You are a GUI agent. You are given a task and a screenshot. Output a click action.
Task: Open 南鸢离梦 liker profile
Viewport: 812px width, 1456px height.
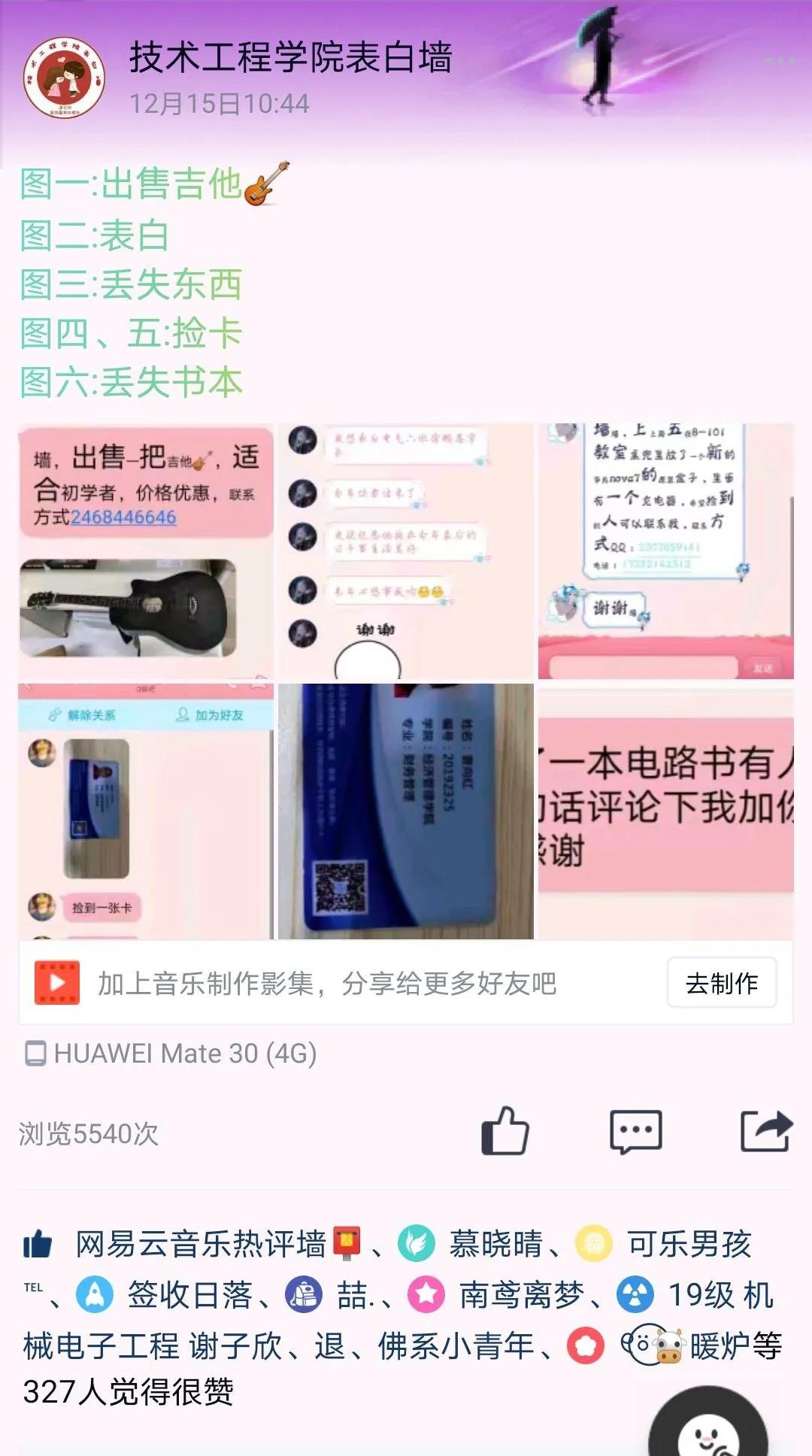(520, 1295)
